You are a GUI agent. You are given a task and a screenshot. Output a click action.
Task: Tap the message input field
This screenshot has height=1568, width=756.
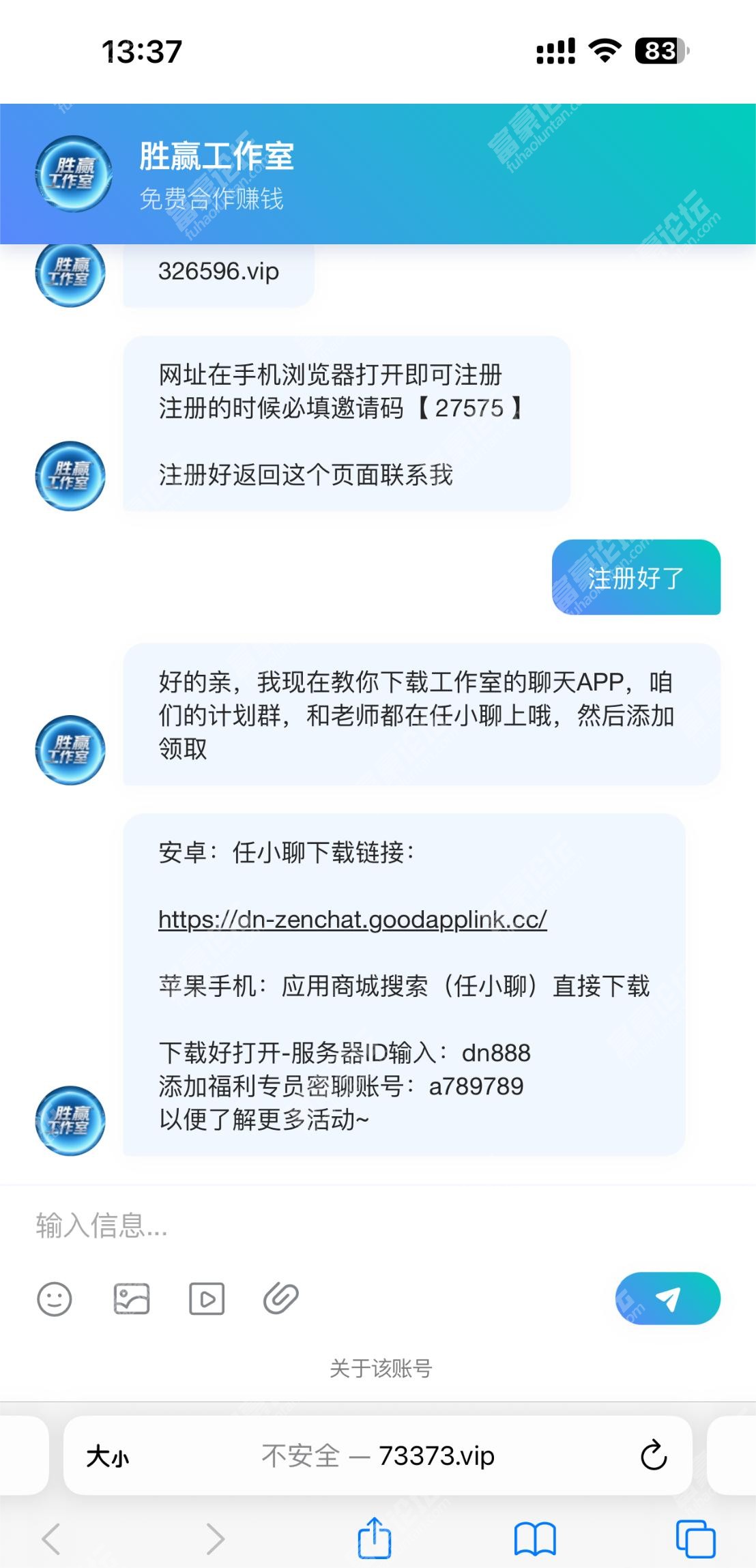point(378,1225)
